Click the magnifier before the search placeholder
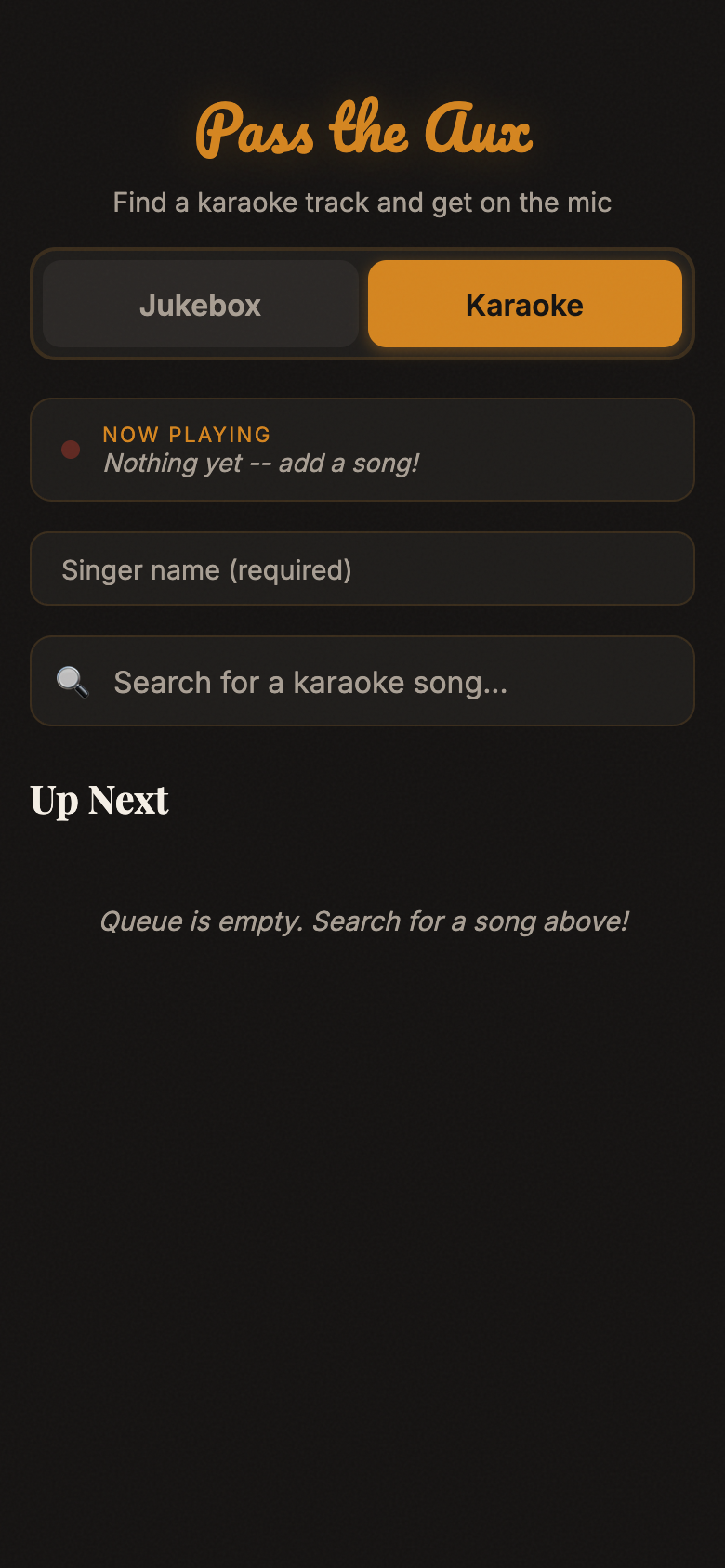 pyautogui.click(x=72, y=681)
